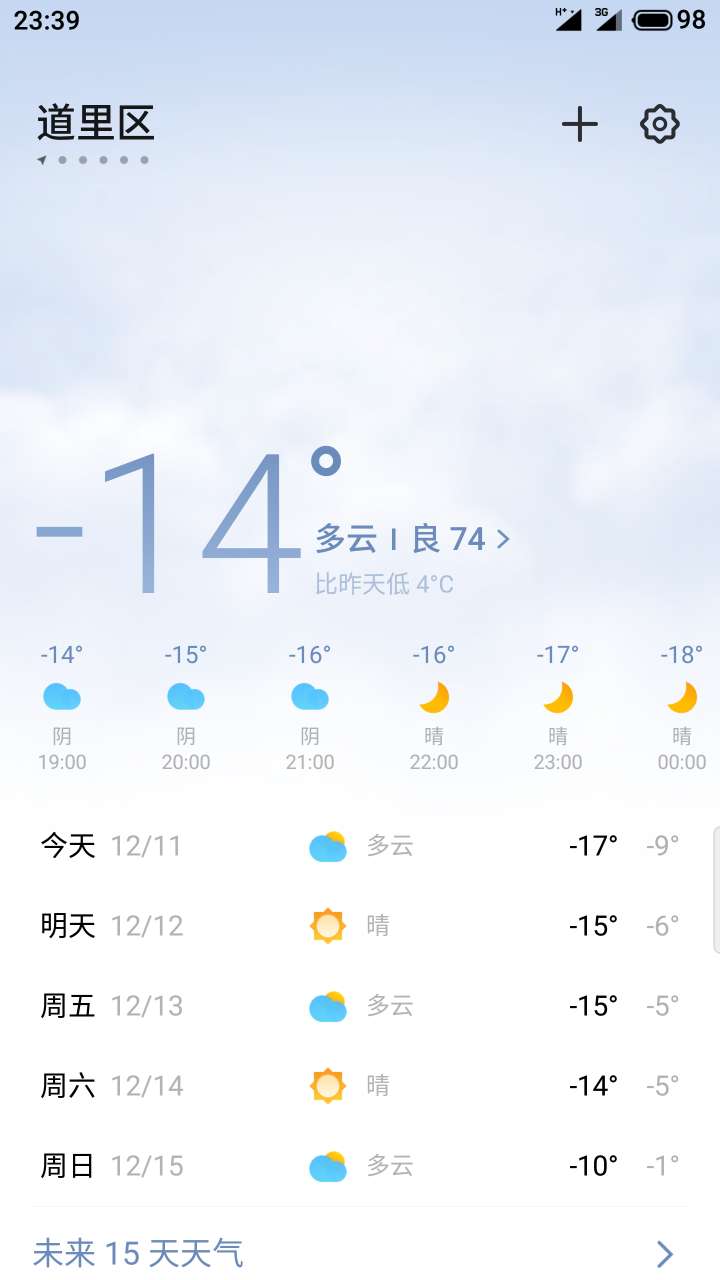Viewport: 720px width, 1280px height.
Task: Tap the city page indicator dots under 道里区
Action: coord(94,160)
